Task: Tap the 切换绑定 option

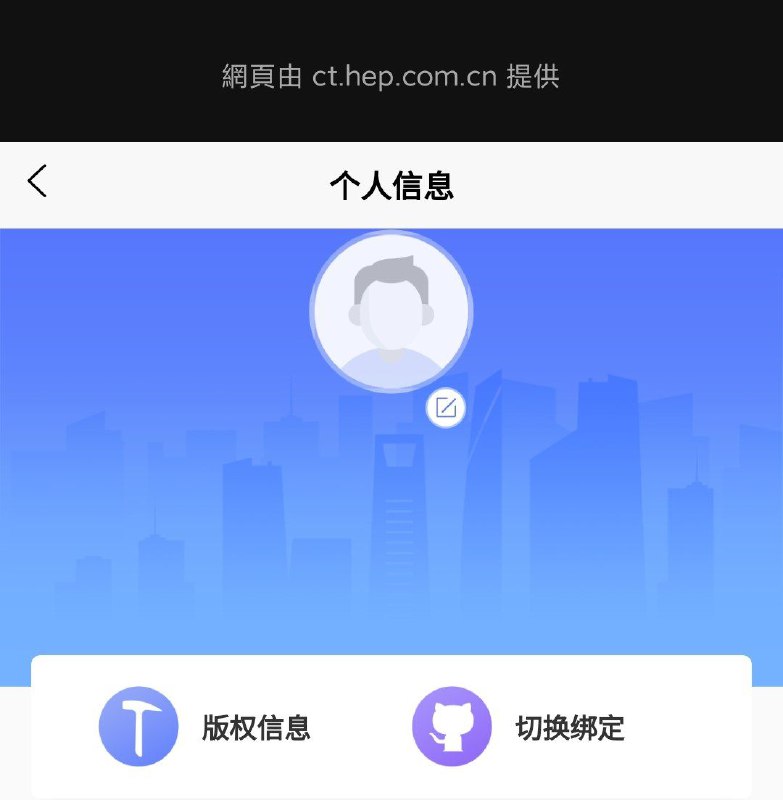Action: click(572, 728)
